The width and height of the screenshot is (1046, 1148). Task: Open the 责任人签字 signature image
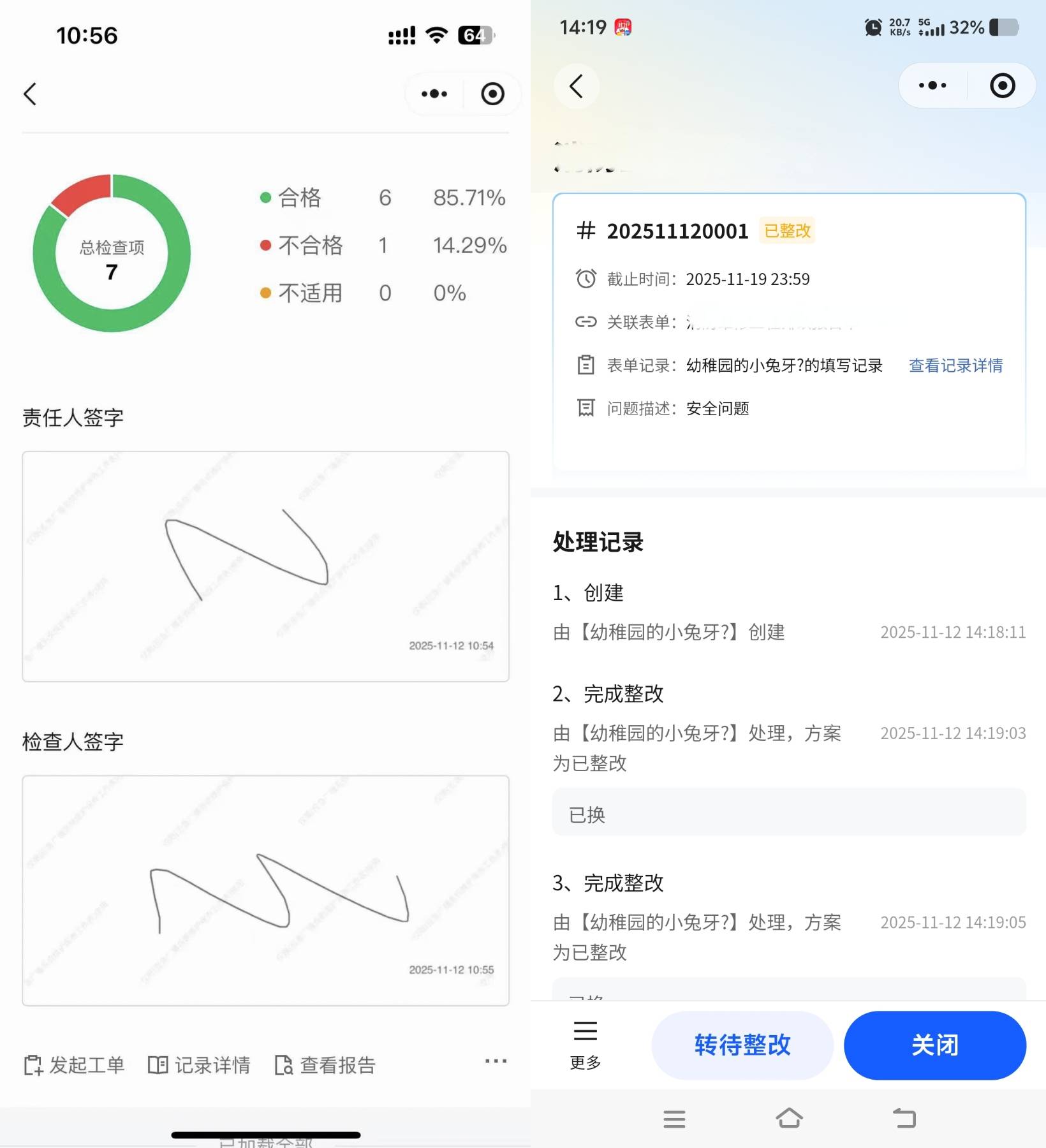(265, 566)
